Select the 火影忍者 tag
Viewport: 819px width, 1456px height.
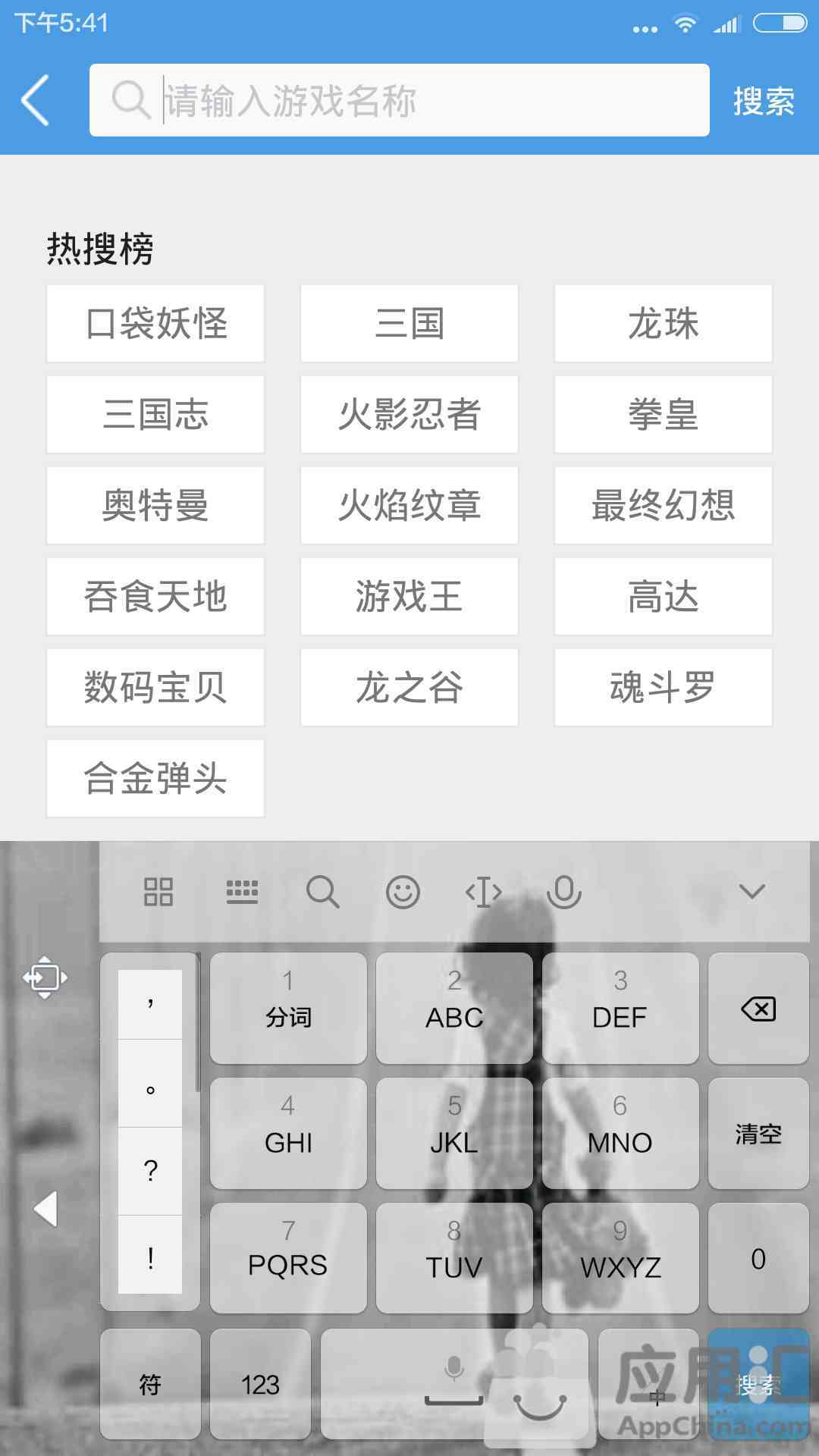point(409,414)
